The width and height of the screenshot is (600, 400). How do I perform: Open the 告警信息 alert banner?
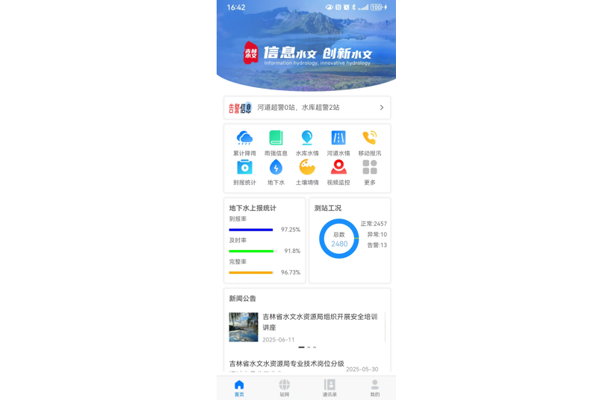(x=306, y=107)
